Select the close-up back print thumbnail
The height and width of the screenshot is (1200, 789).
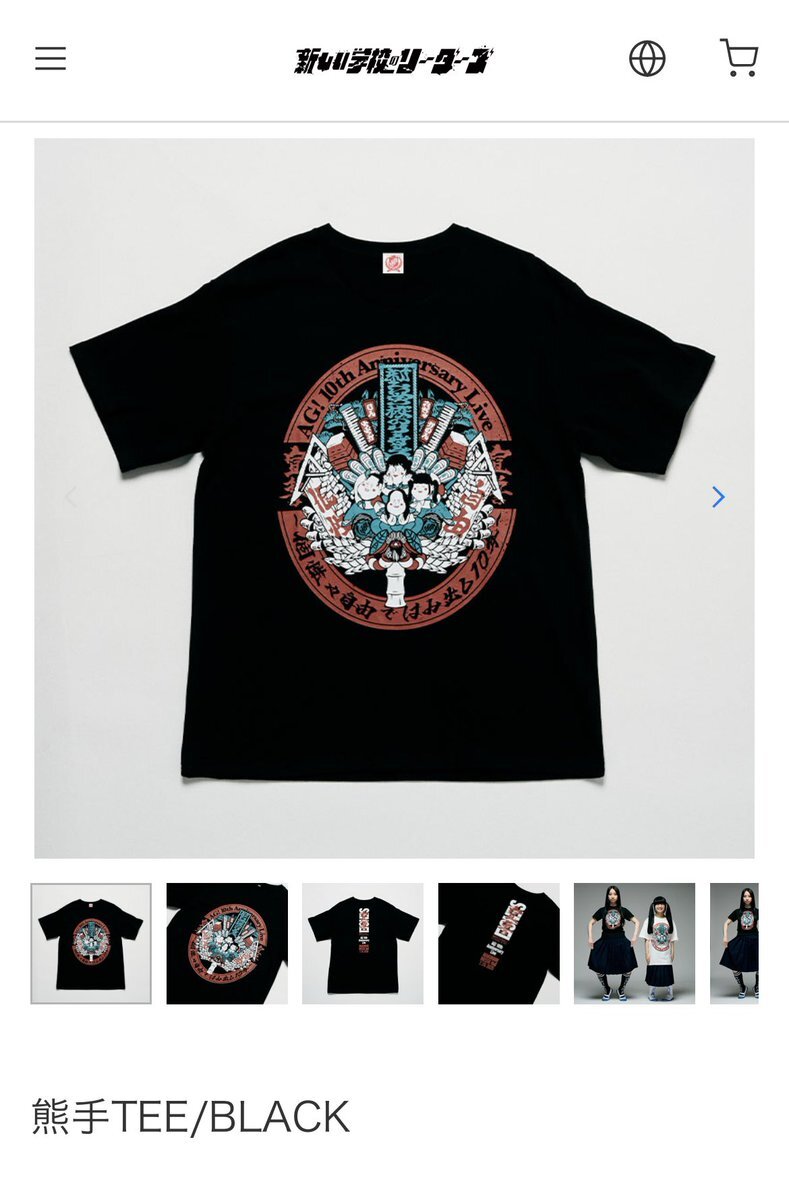coord(499,943)
